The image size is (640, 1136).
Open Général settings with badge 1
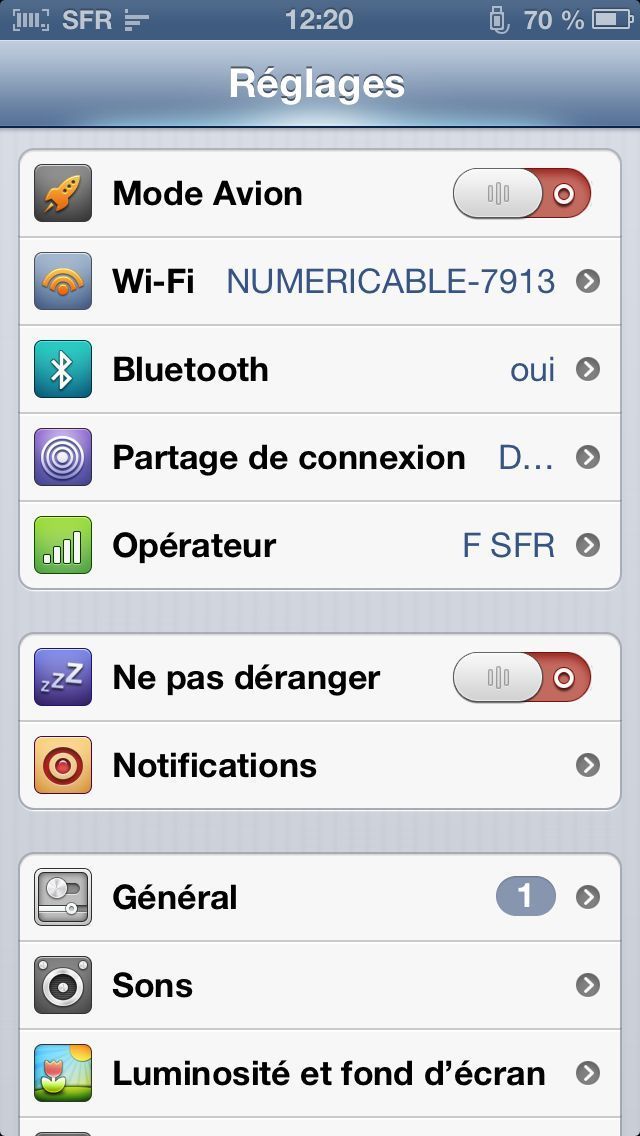(x=320, y=897)
